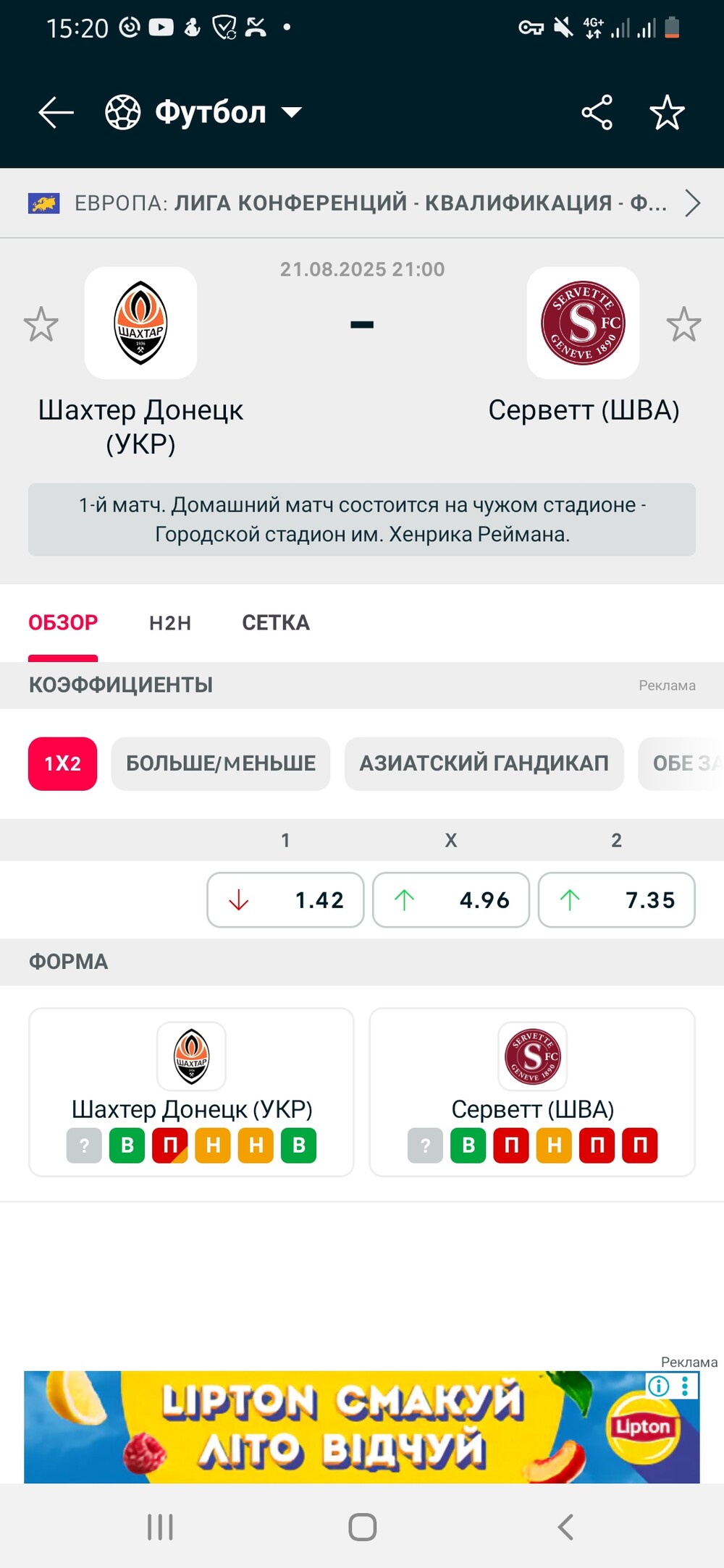Switch to the H2H tab
The height and width of the screenshot is (1568, 724).
tap(170, 623)
